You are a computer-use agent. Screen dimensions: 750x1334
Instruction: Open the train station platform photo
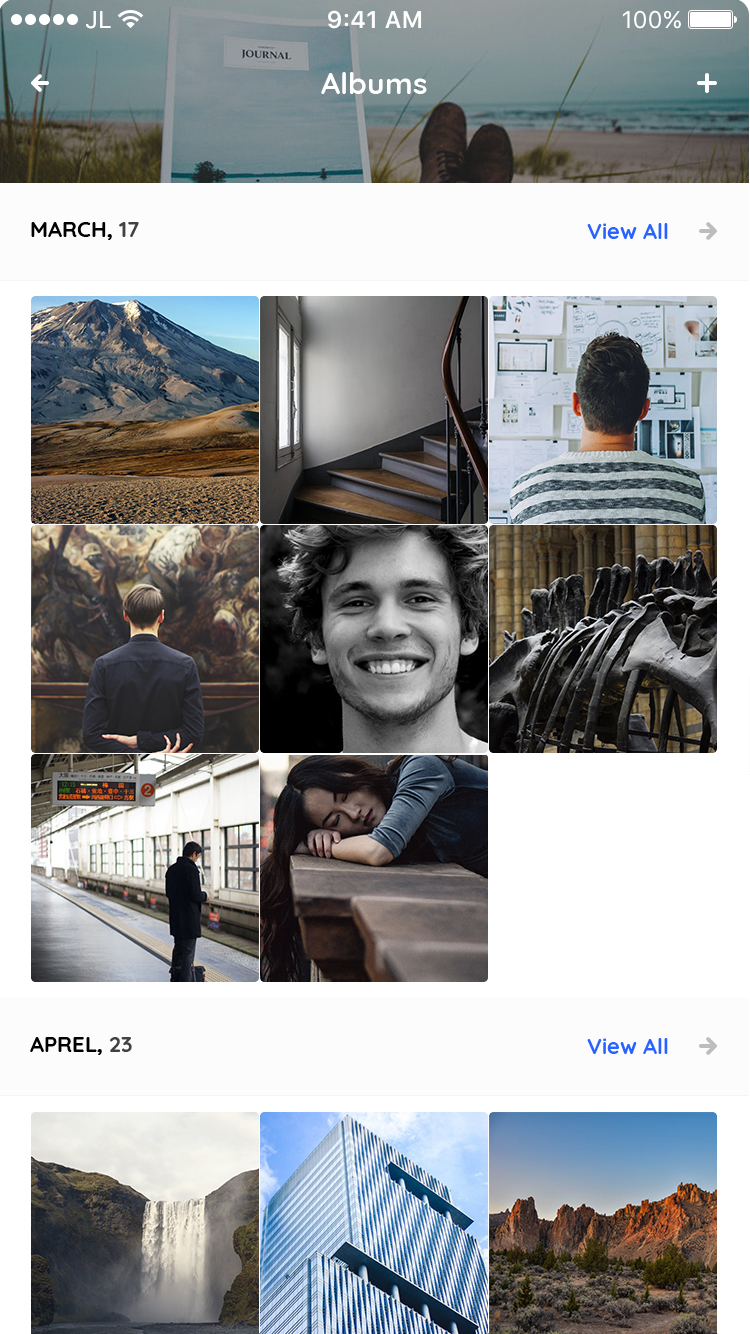(145, 868)
